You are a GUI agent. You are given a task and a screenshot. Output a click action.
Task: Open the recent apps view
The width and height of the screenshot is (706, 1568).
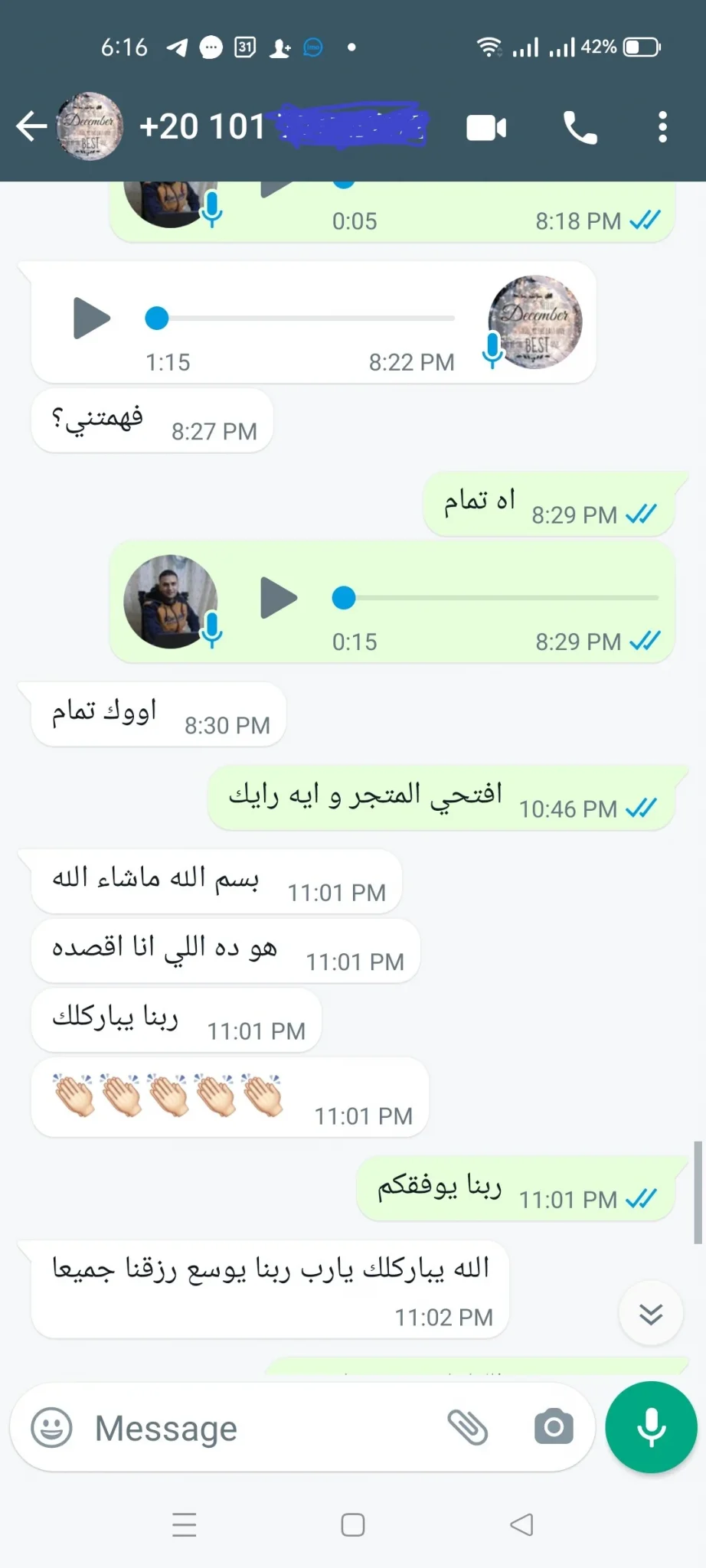(185, 1525)
